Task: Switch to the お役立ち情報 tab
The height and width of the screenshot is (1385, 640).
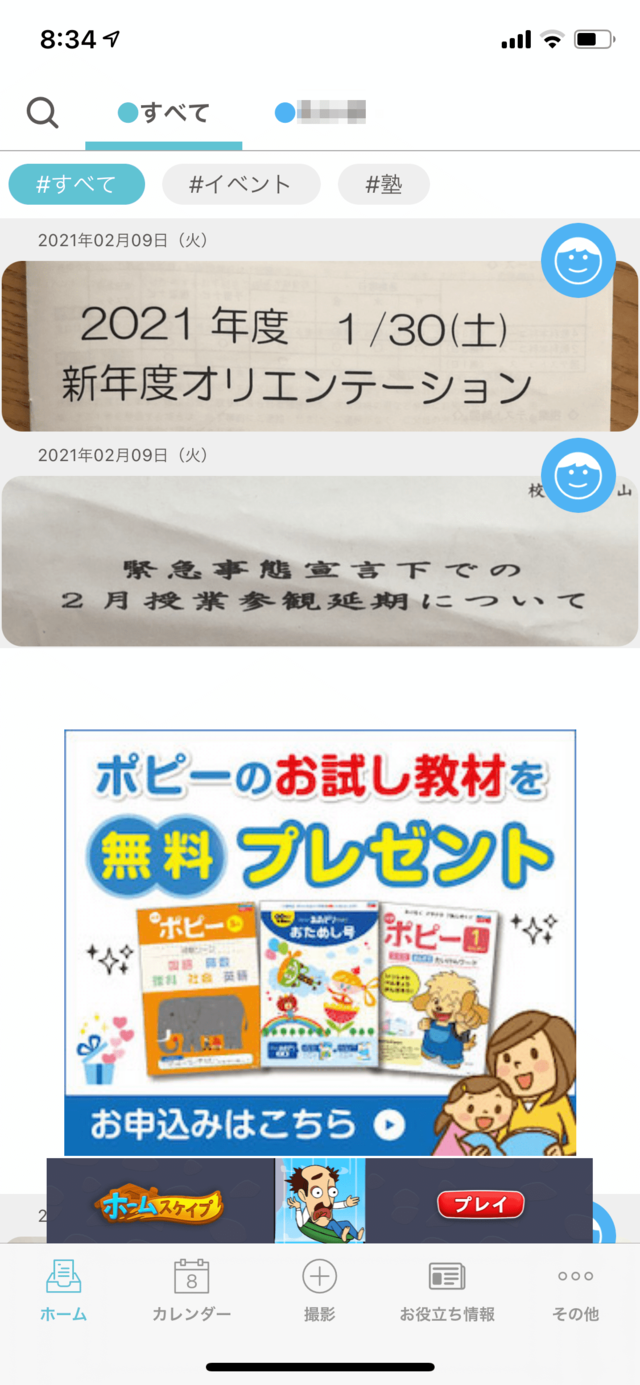Action: tap(447, 1290)
